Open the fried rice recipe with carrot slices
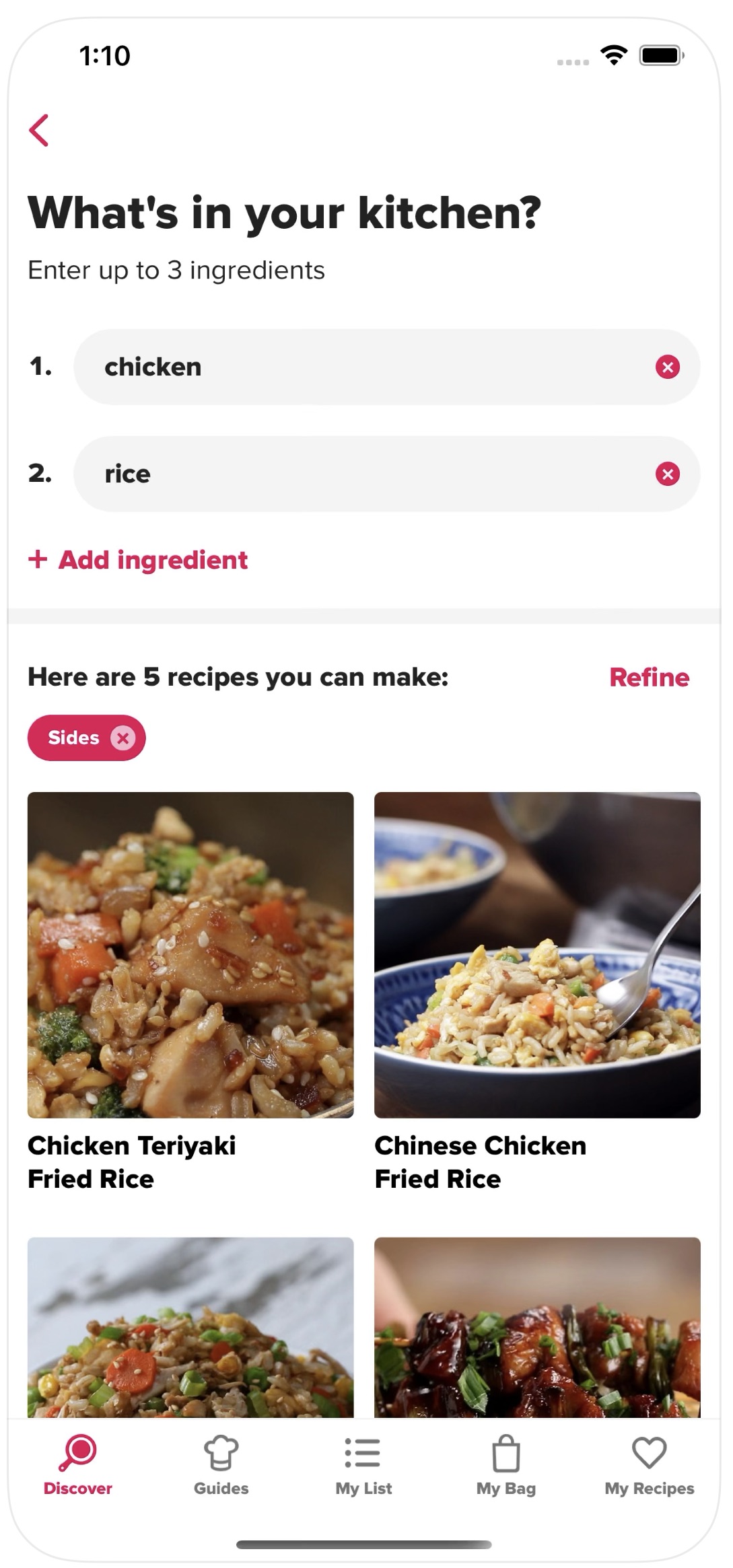This screenshot has height=1568, width=733. point(190,1329)
